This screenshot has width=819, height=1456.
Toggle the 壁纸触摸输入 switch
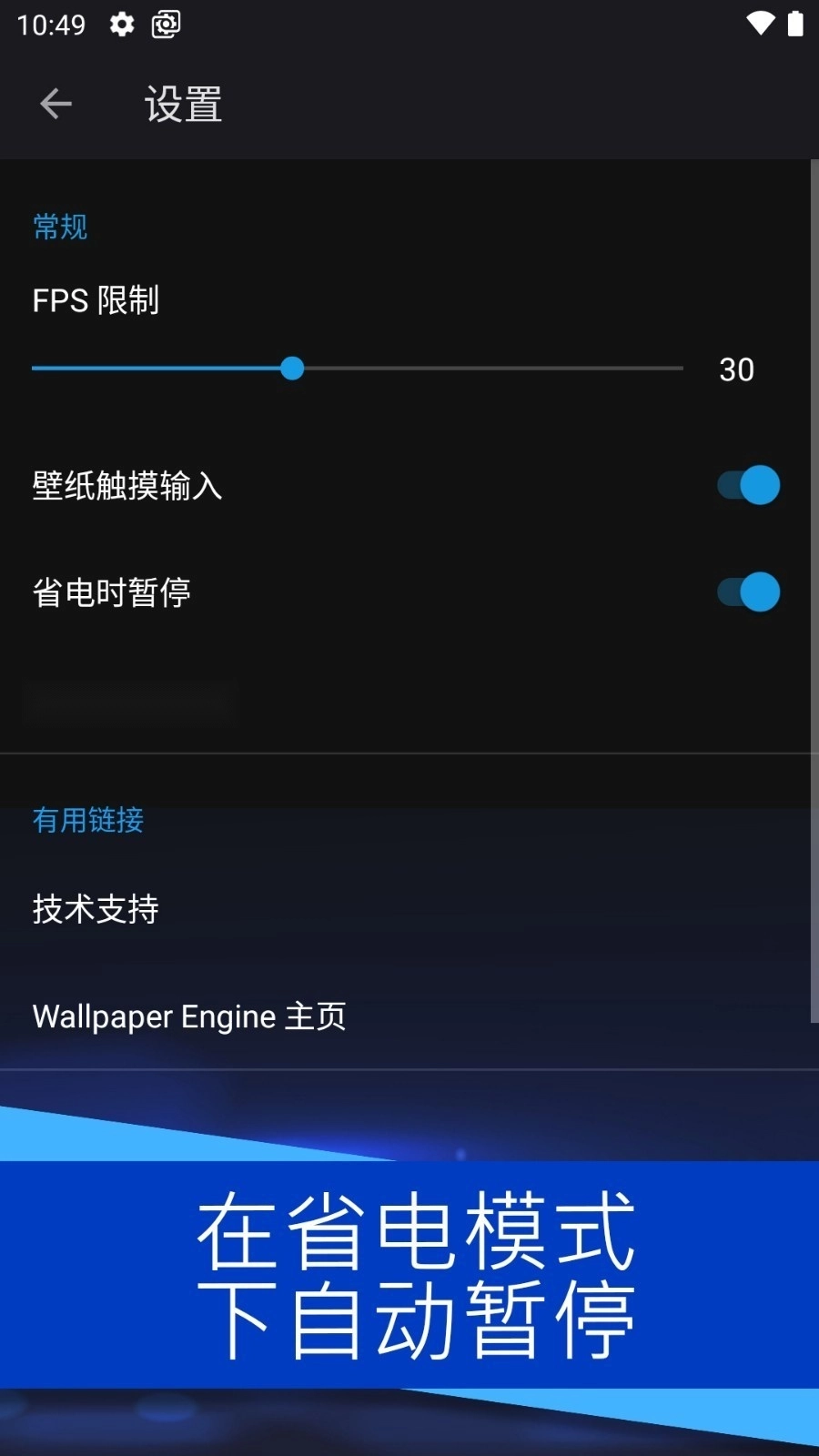[748, 485]
